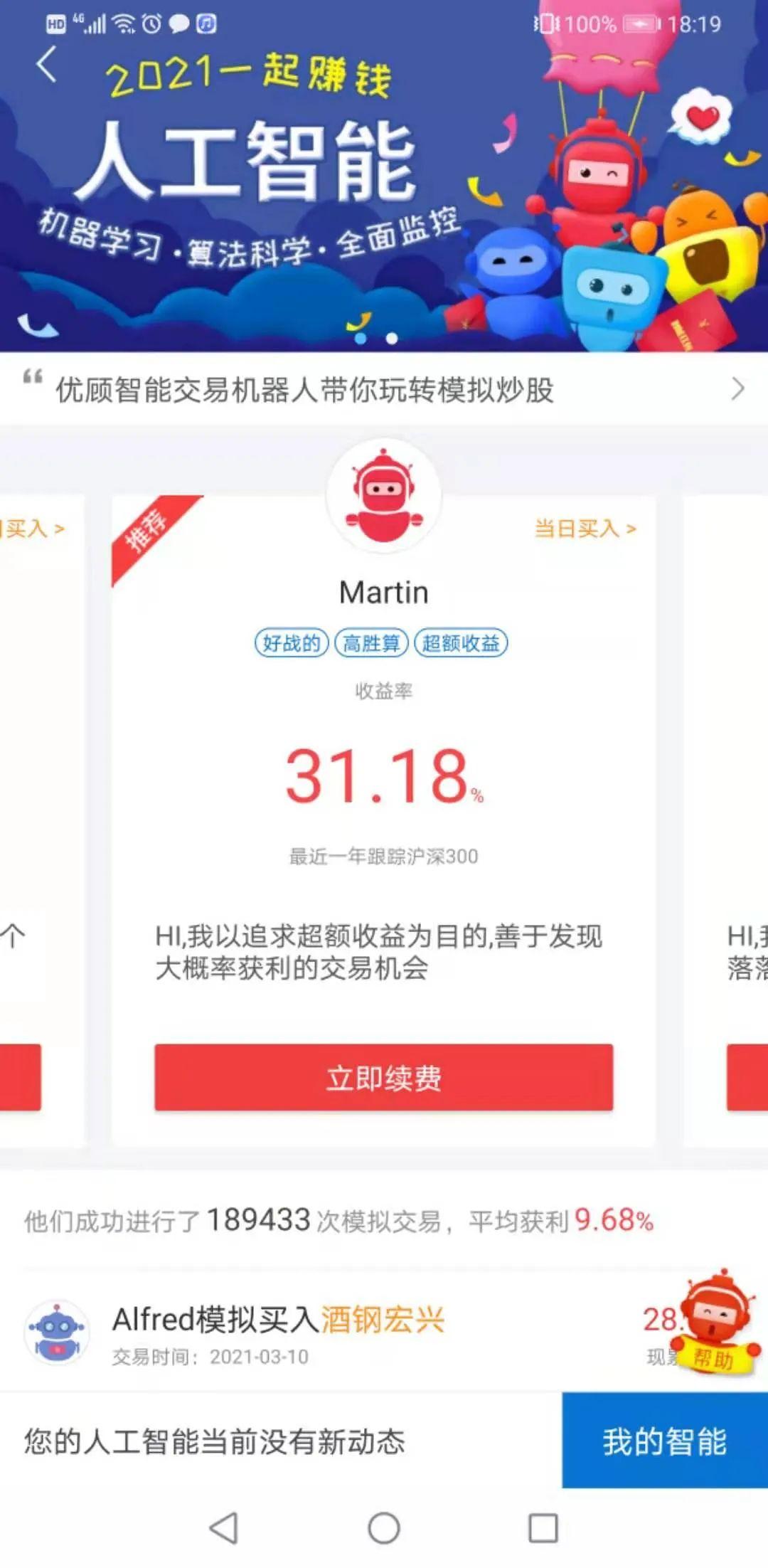Go back using the top-left arrow
Image resolution: width=768 pixels, height=1568 pixels.
pos(47,65)
